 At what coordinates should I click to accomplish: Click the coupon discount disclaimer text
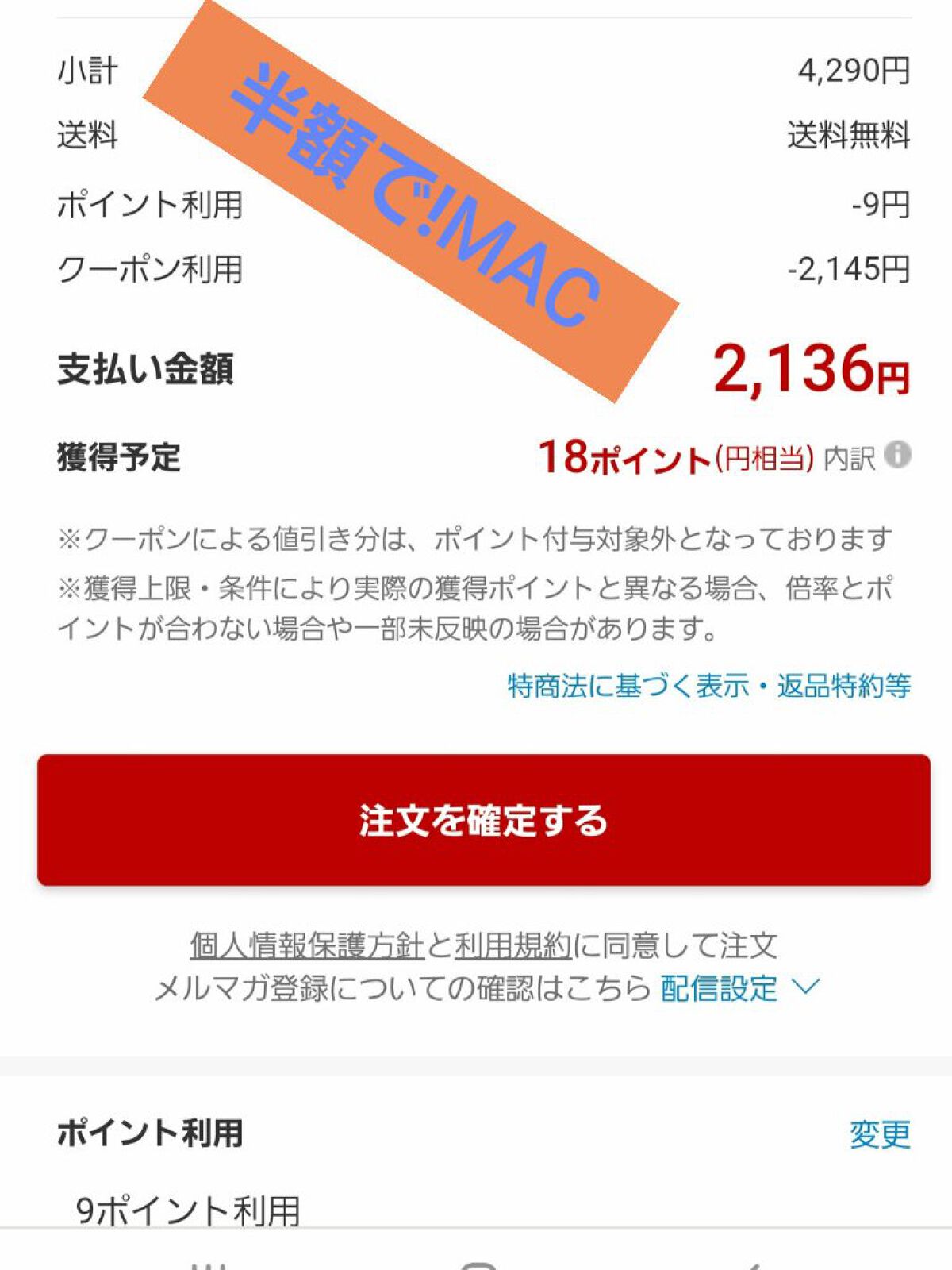(476, 537)
